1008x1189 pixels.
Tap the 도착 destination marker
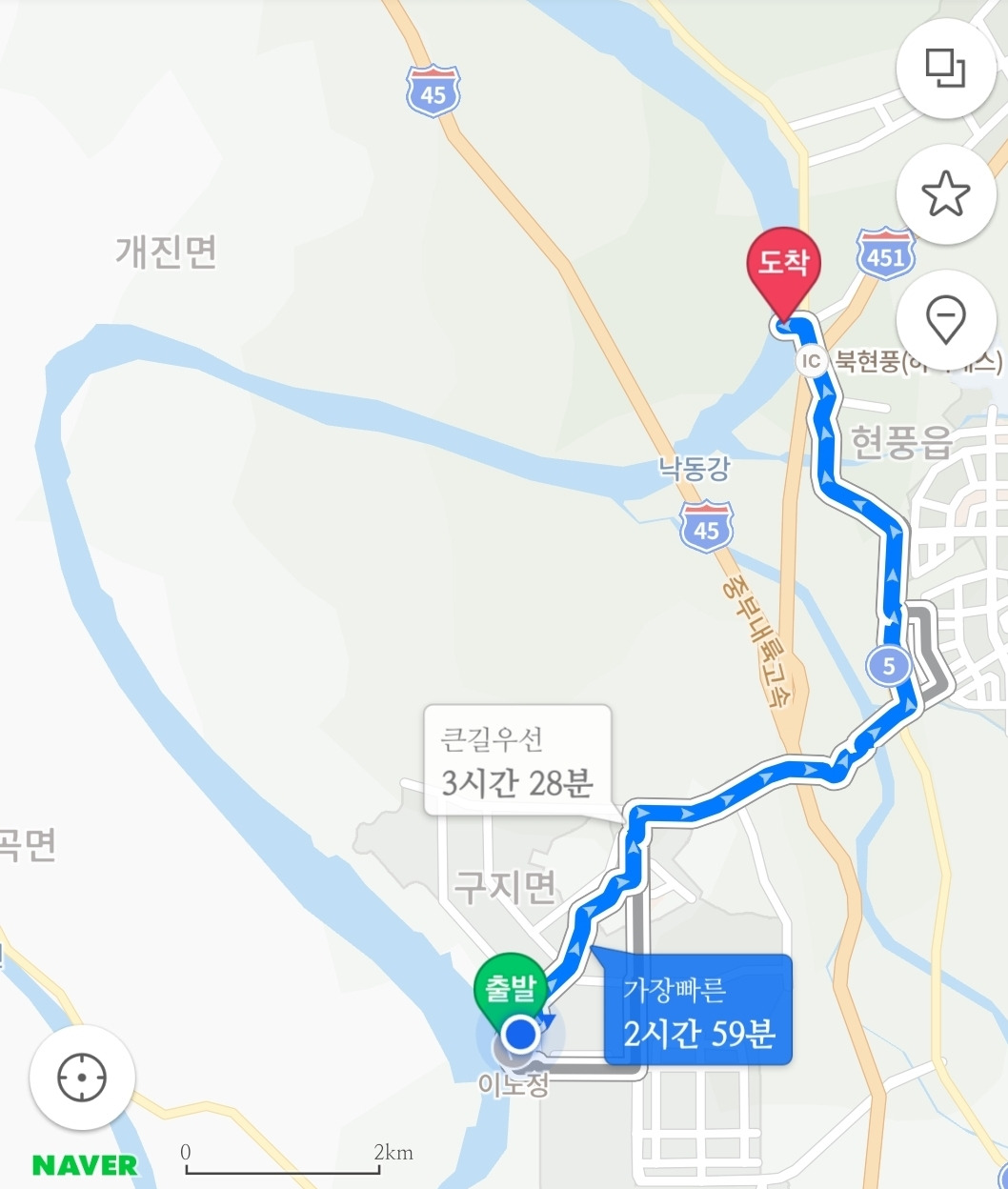[x=783, y=267]
